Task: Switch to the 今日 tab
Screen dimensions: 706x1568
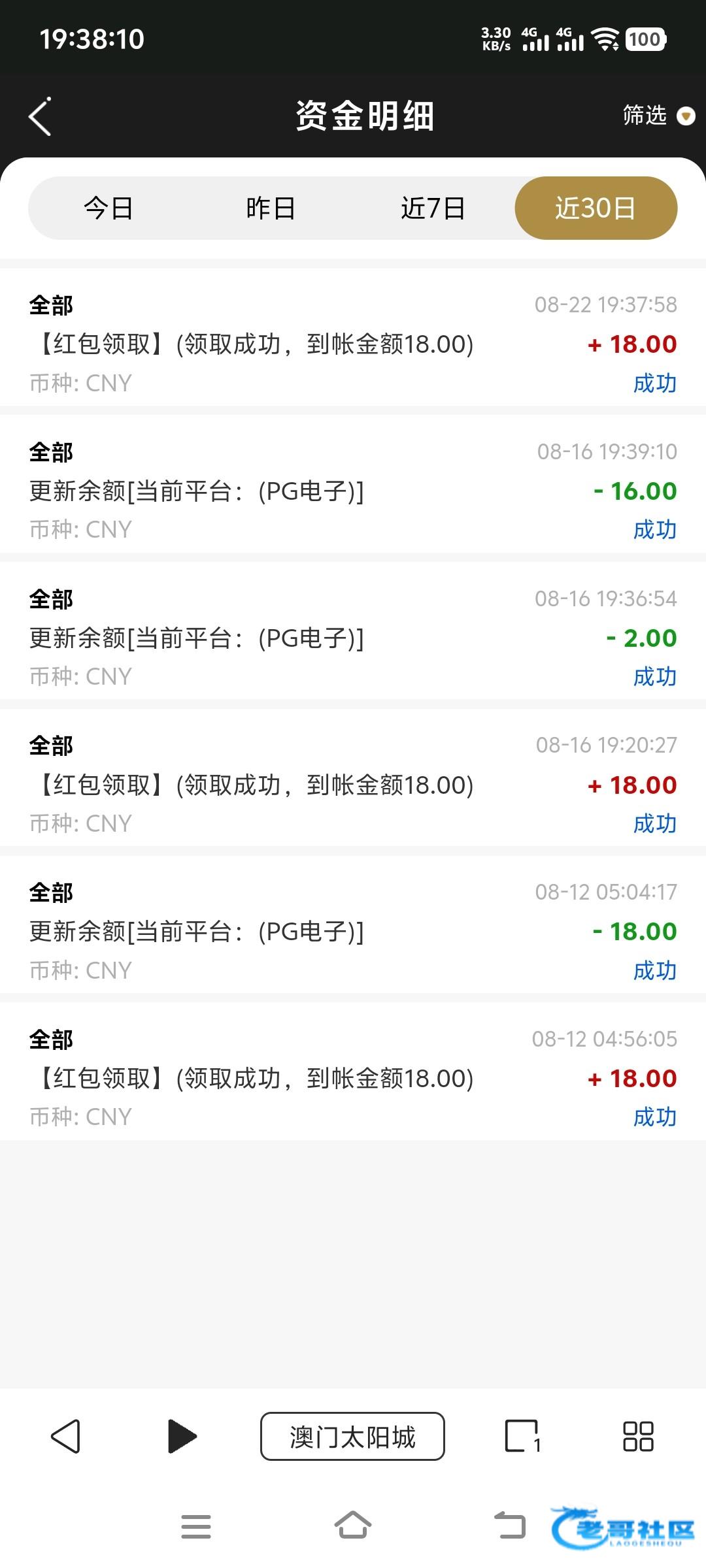Action: (x=109, y=208)
